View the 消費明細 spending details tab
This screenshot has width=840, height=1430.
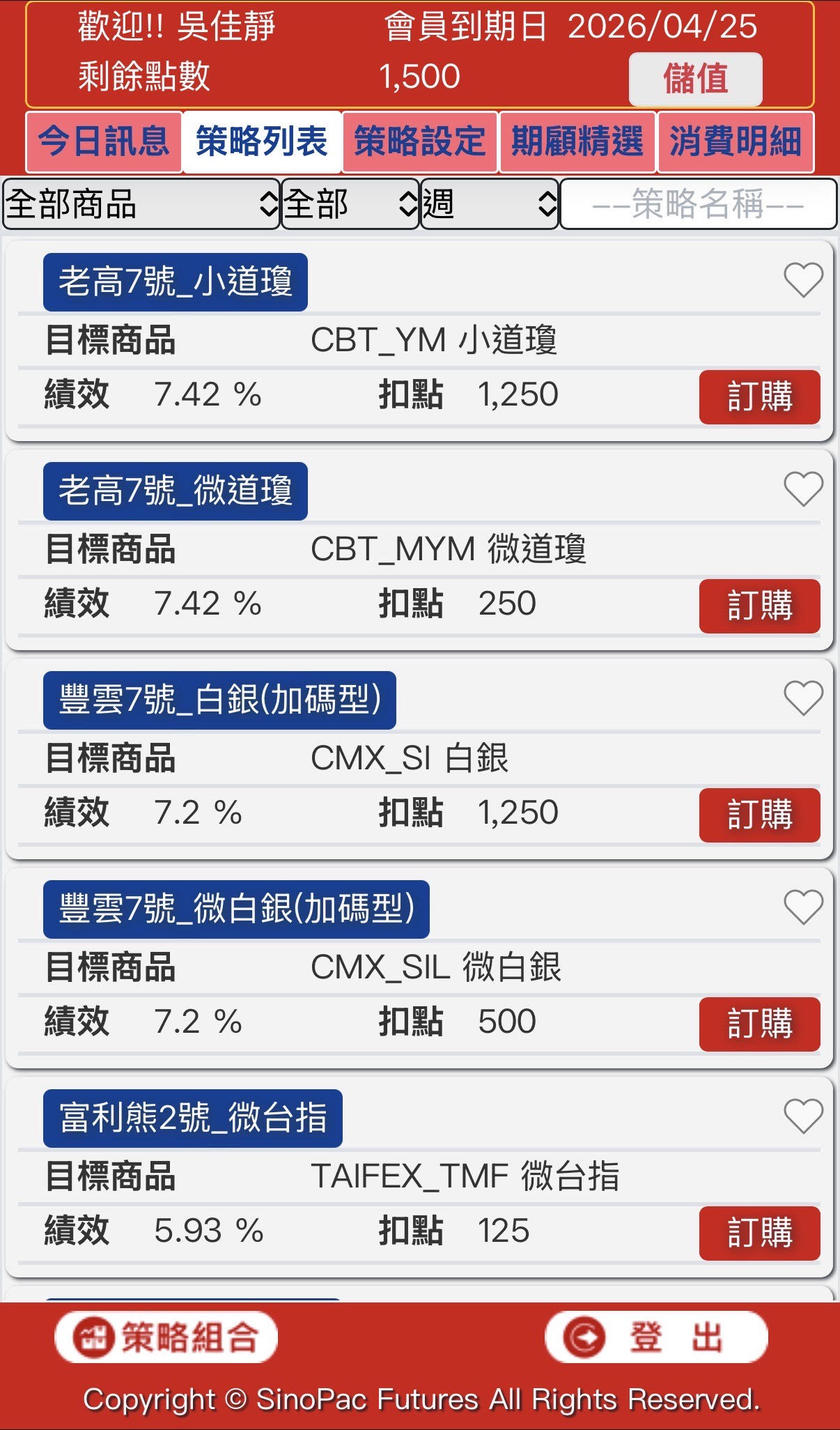pos(736,142)
